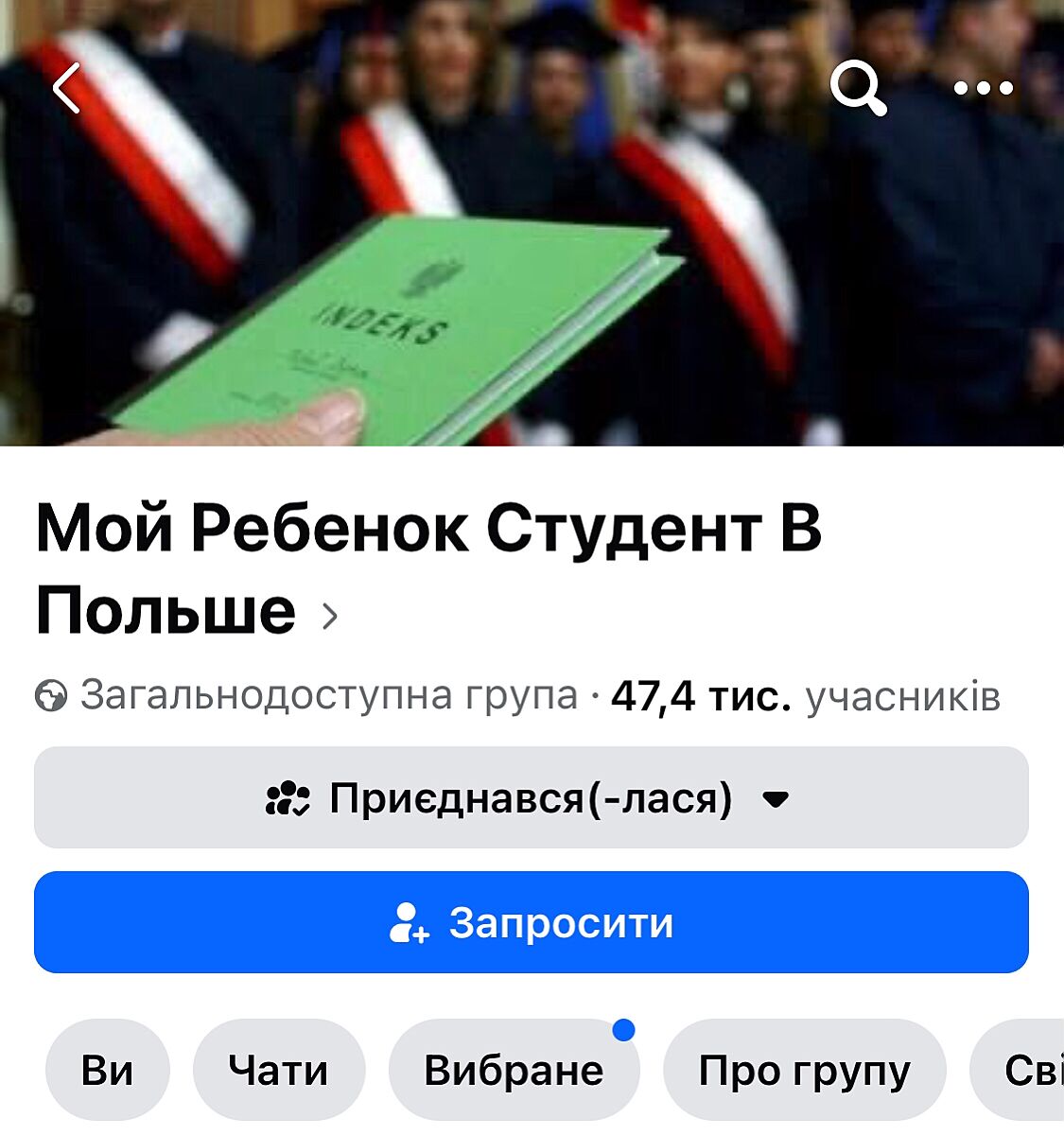
Task: Switch to the Чати chip
Action: point(278,1071)
